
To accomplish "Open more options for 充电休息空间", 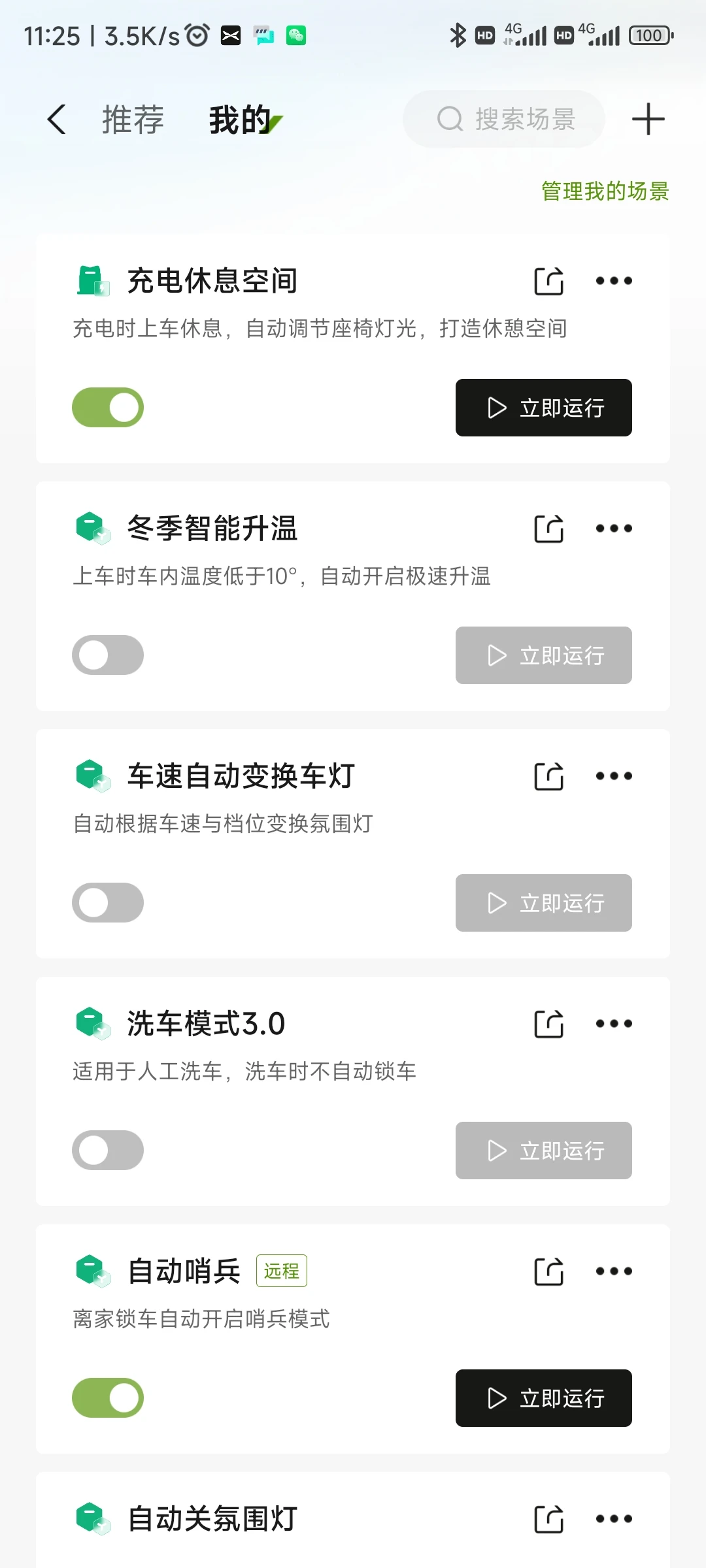I will click(x=614, y=282).
